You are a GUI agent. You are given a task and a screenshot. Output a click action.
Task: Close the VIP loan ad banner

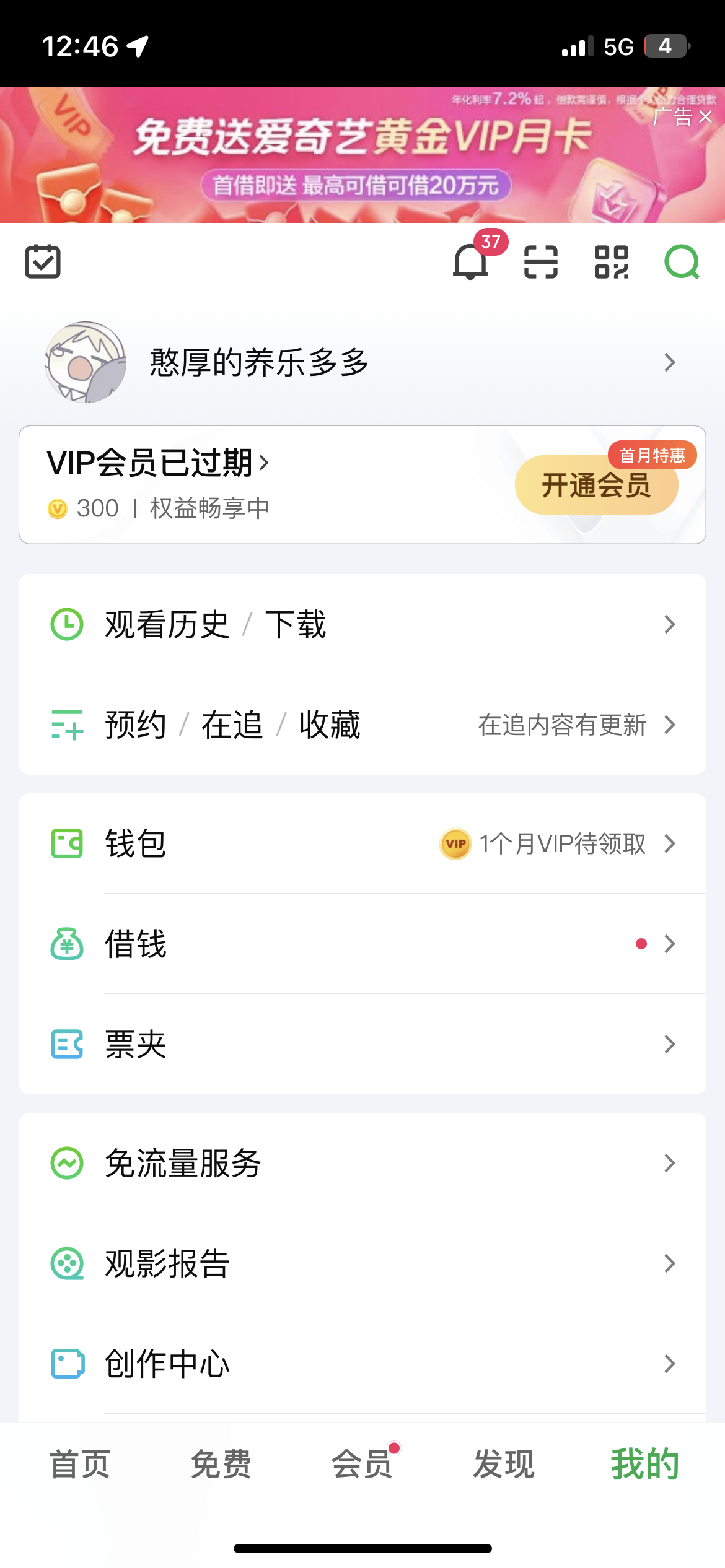(x=705, y=116)
